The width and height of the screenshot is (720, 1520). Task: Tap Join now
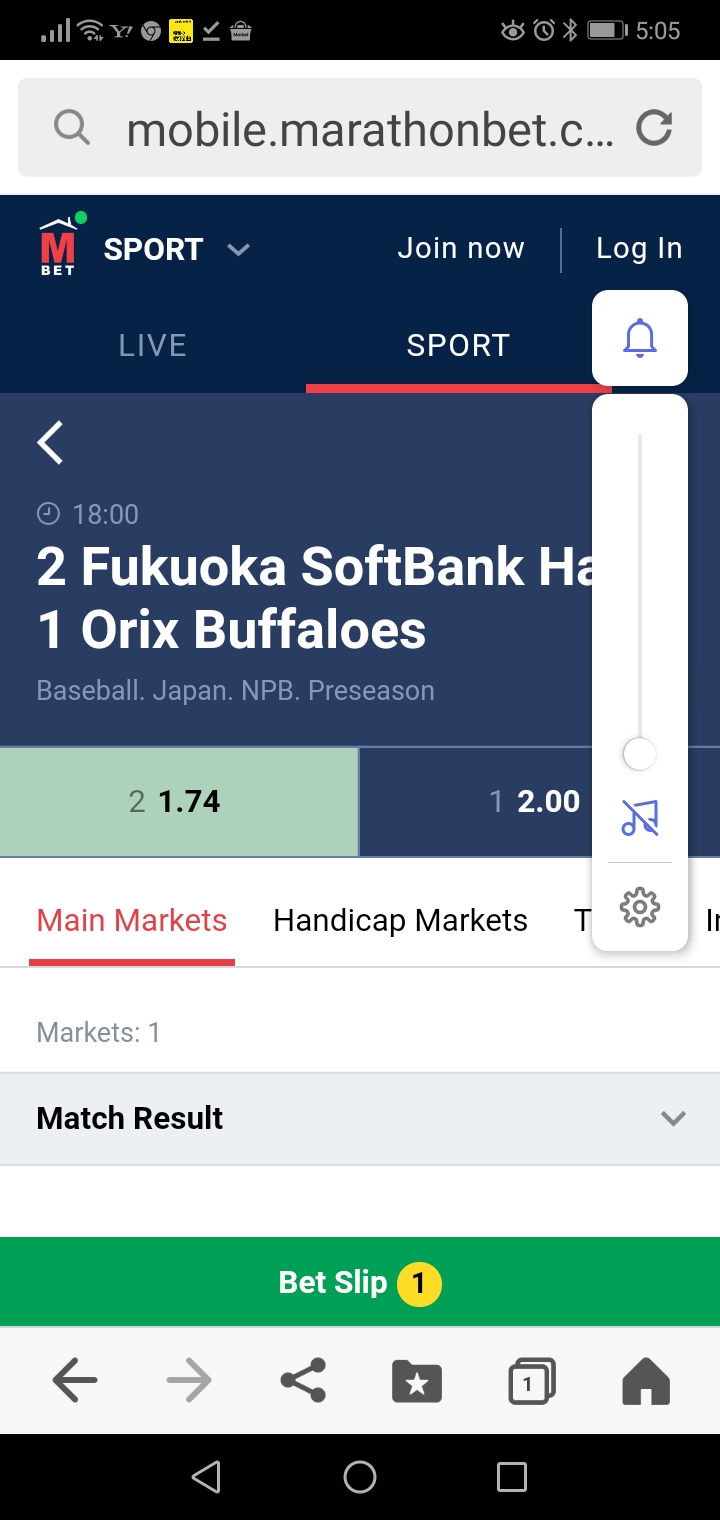pyautogui.click(x=460, y=249)
